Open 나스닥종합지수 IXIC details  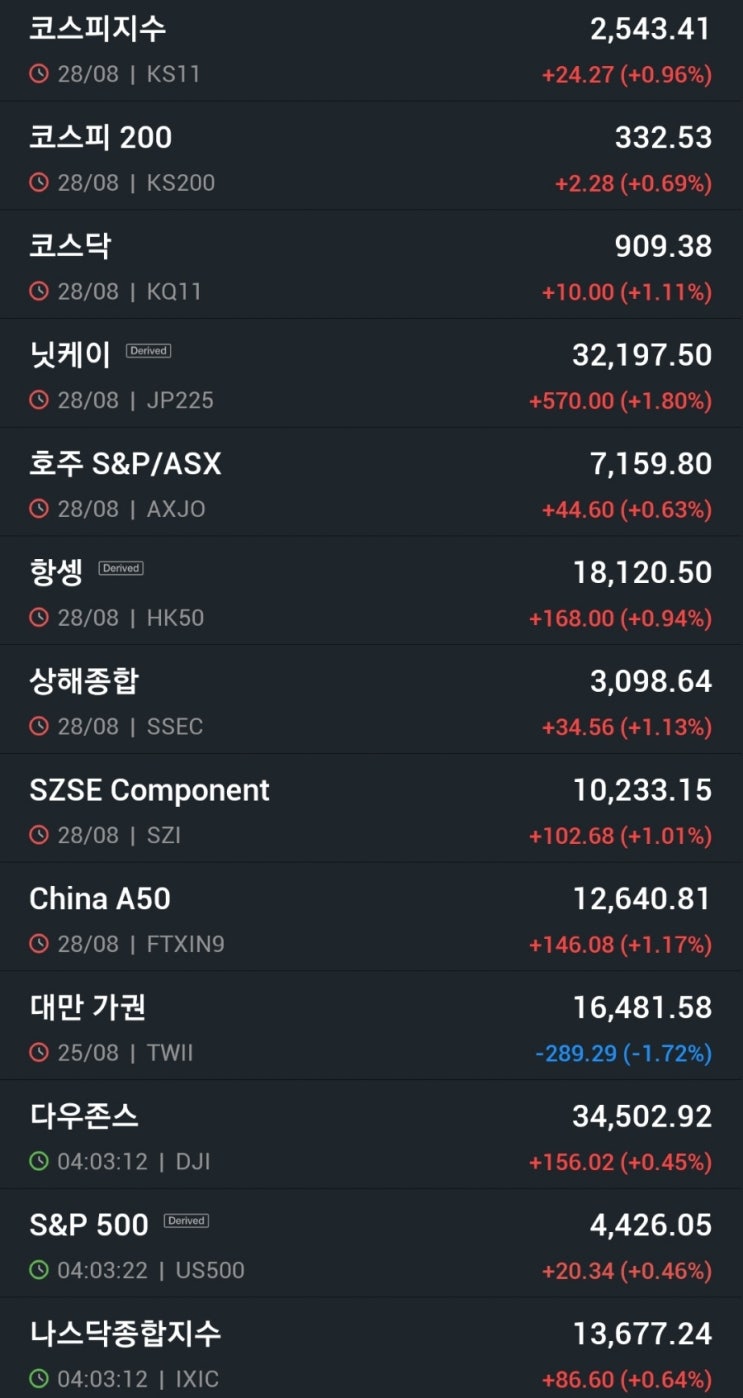pyautogui.click(x=371, y=1349)
